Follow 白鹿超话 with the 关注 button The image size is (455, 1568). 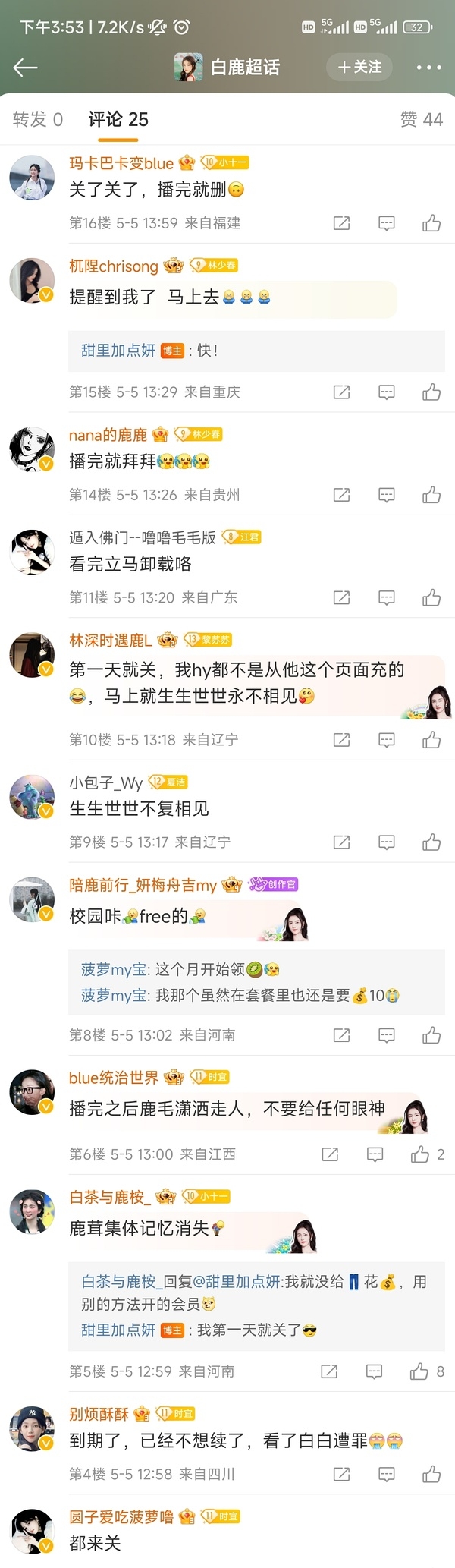click(x=359, y=67)
